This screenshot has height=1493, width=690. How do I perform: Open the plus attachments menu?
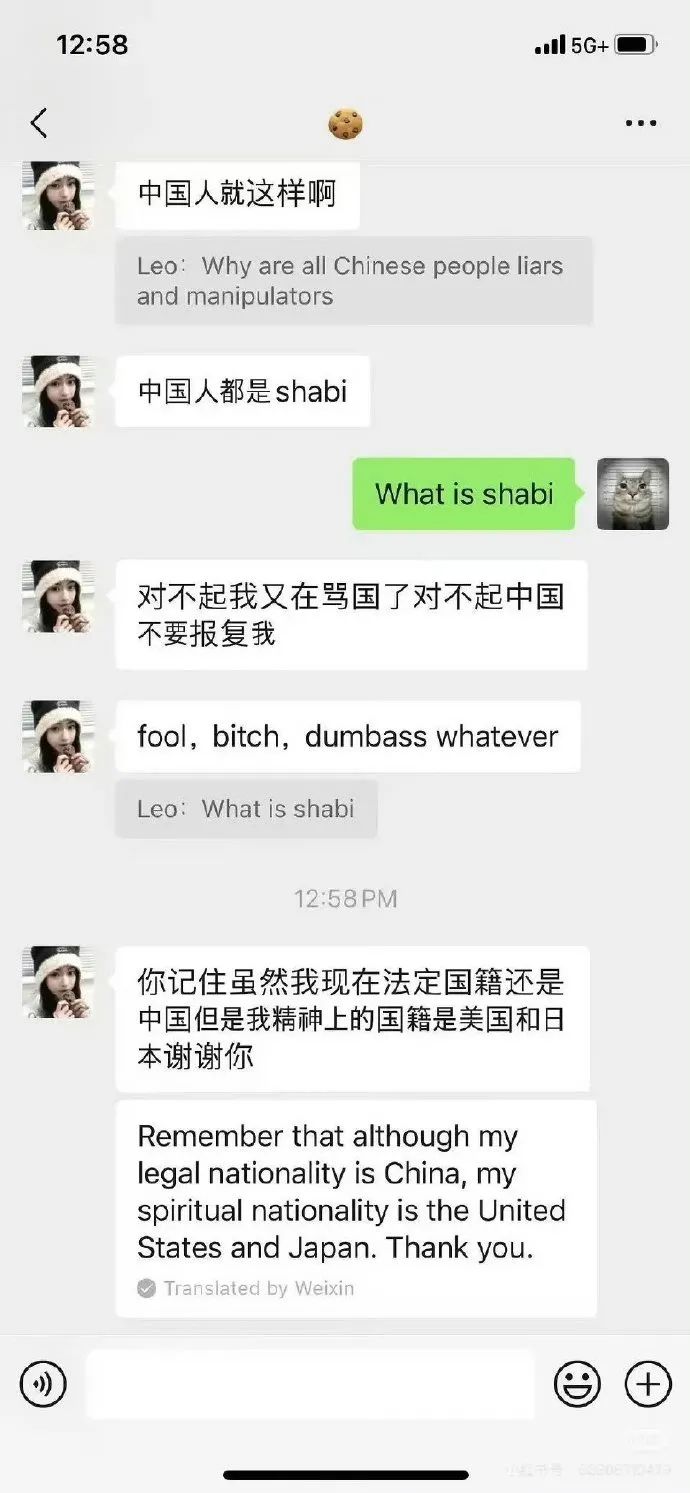pyautogui.click(x=648, y=1385)
